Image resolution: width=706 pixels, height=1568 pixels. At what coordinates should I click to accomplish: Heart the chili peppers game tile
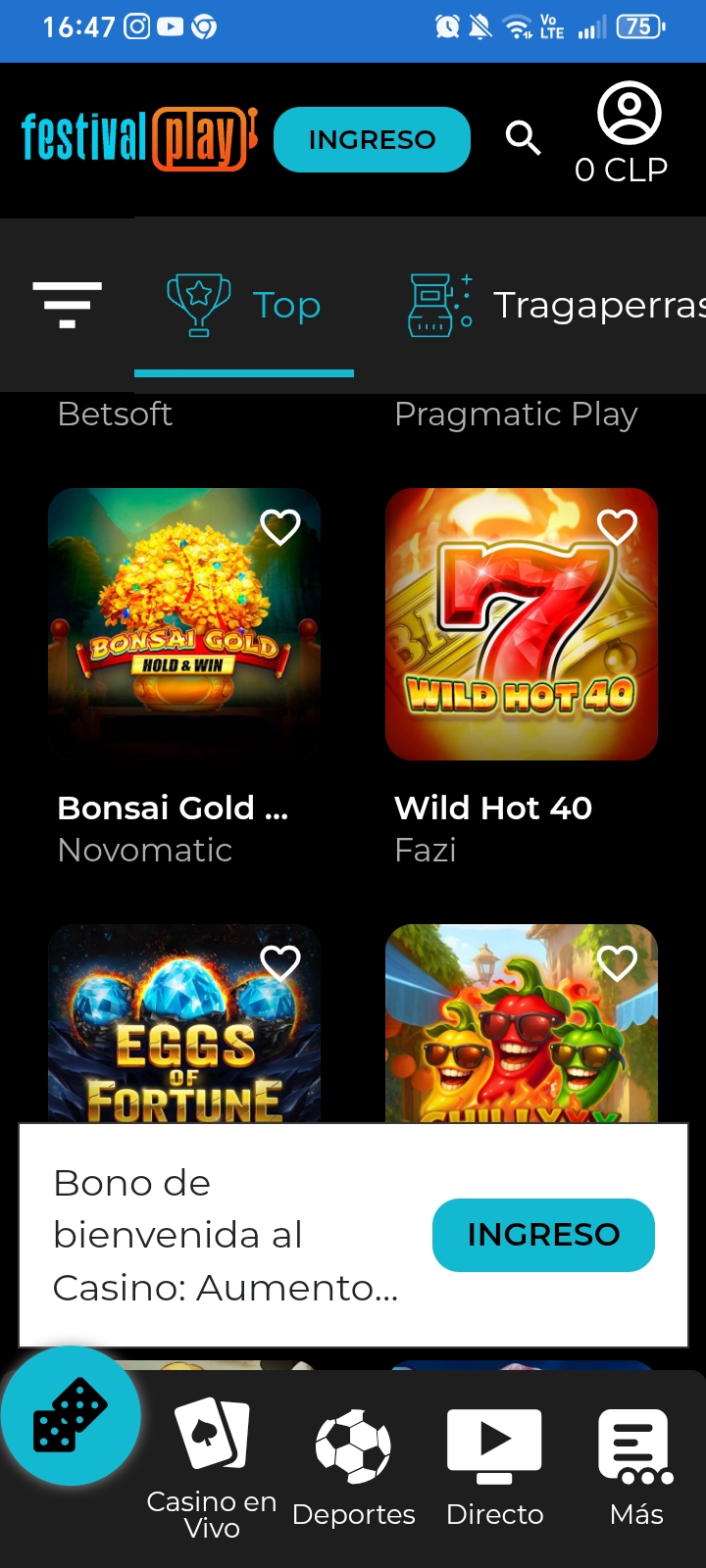(617, 963)
